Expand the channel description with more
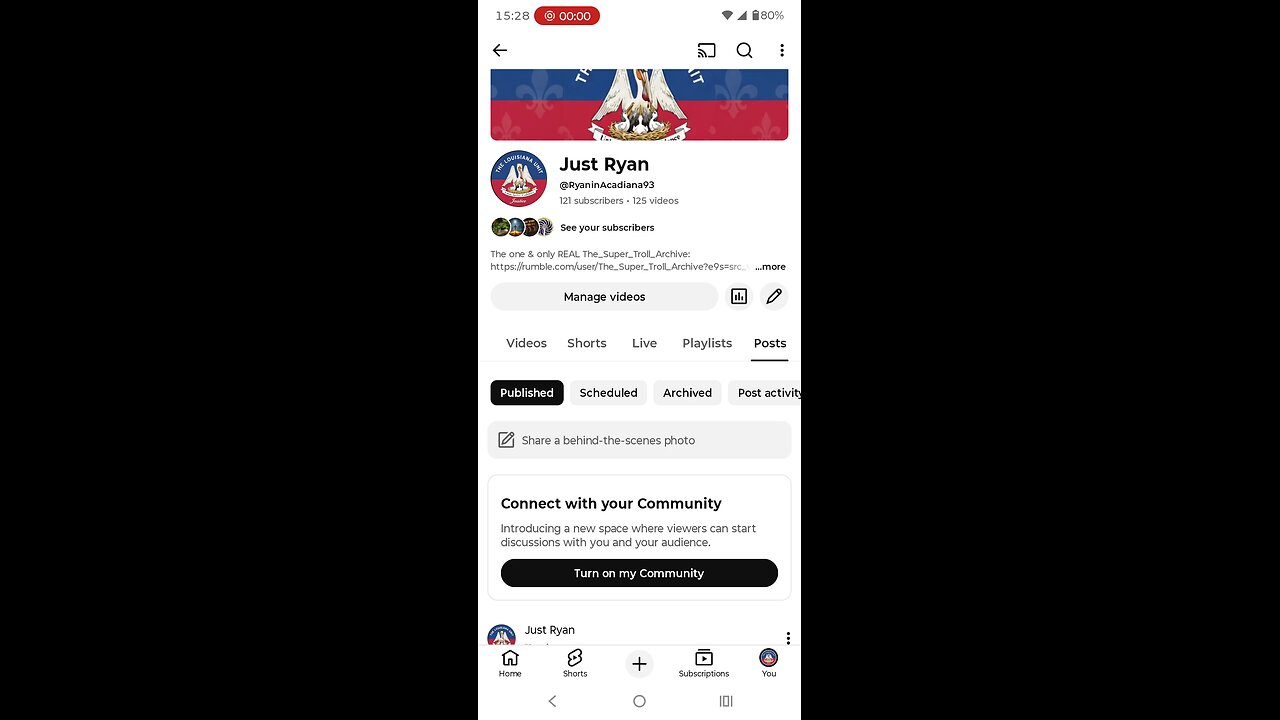This screenshot has height=720, width=1280. (x=770, y=267)
